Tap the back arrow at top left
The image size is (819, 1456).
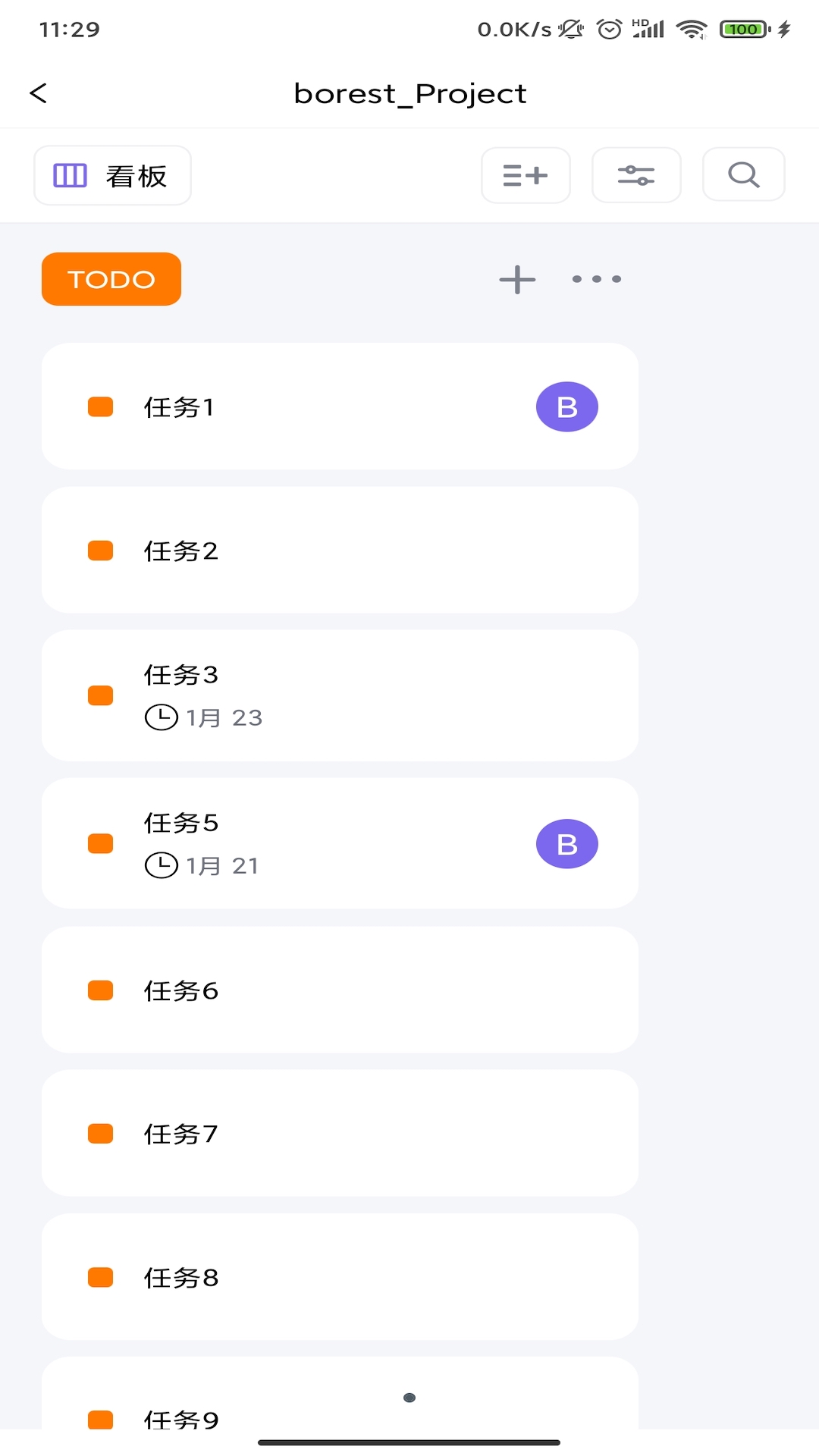[x=37, y=93]
